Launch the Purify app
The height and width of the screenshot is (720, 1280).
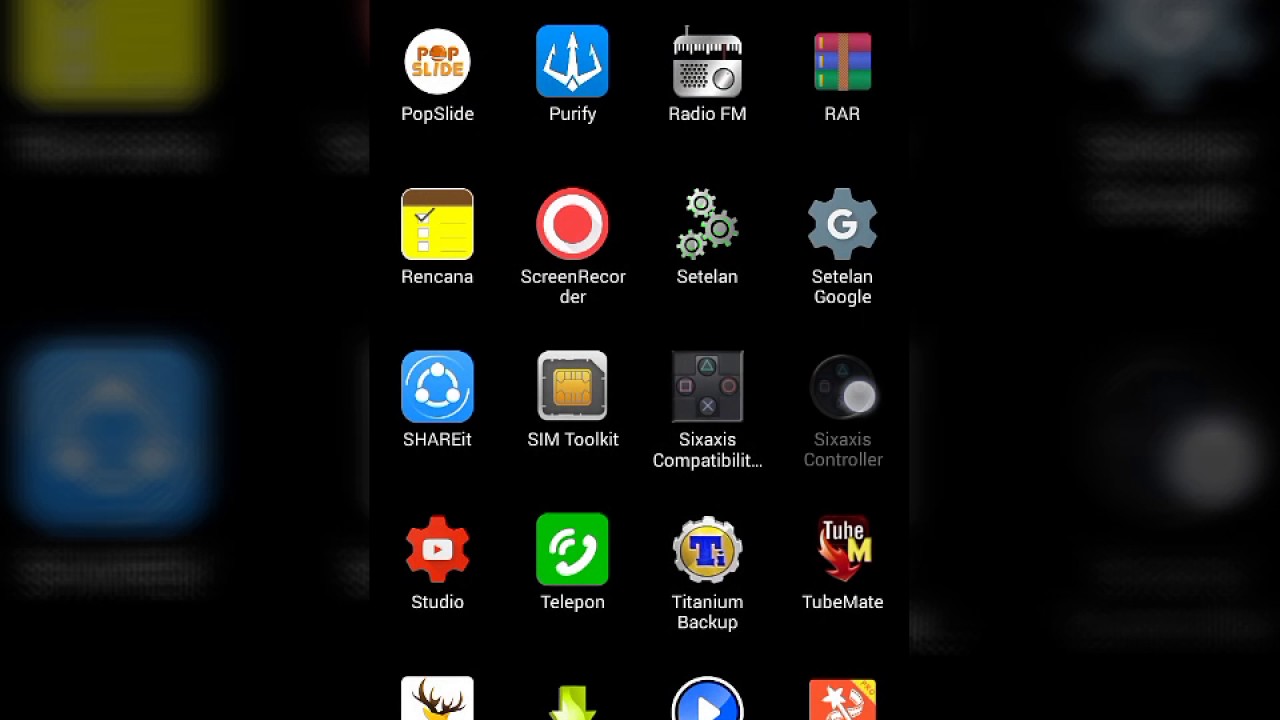[572, 62]
